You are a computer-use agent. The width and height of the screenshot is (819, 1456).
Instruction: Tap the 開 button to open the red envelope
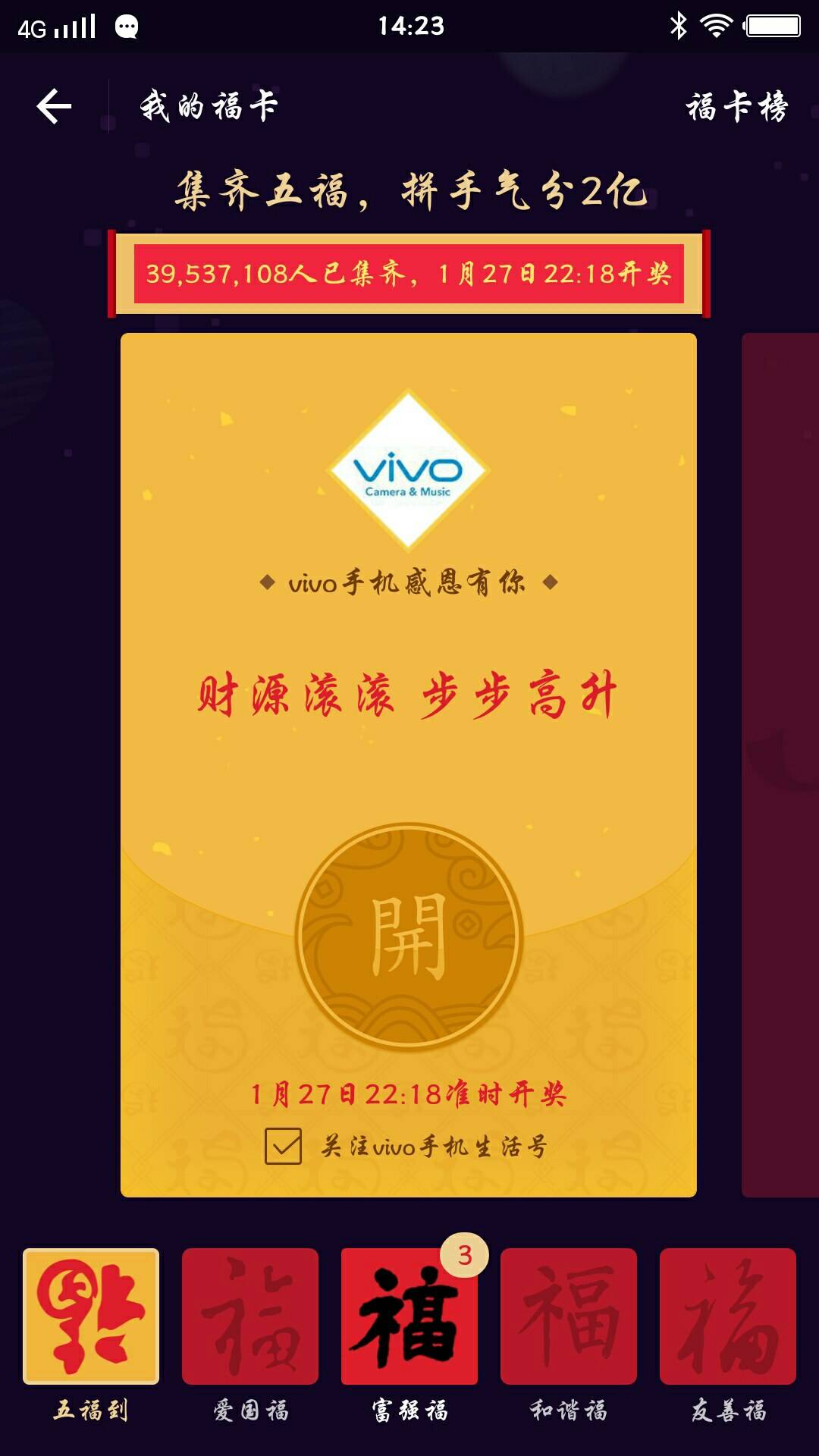coord(409,937)
